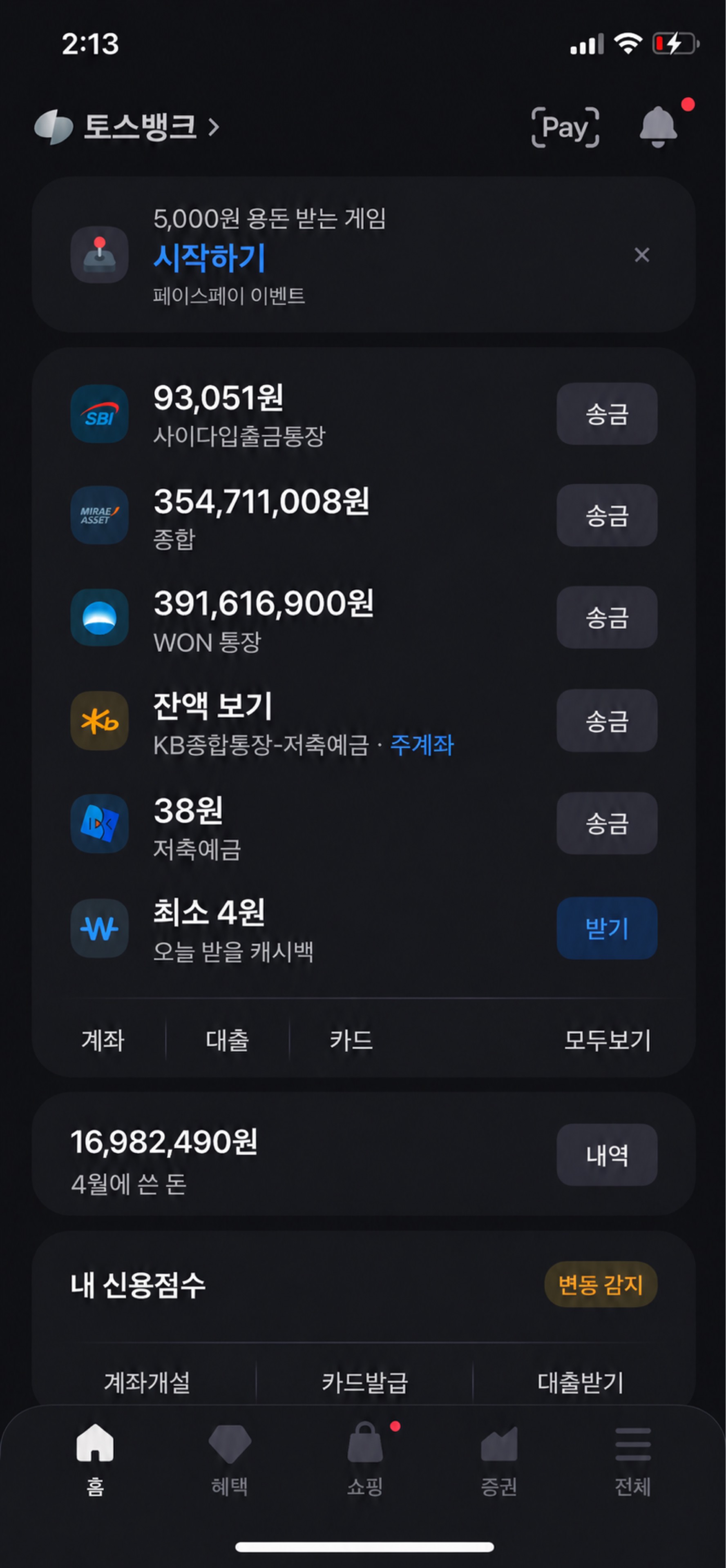The image size is (726, 1568).
Task: Select the 카드 shortcut
Action: pos(351,1040)
